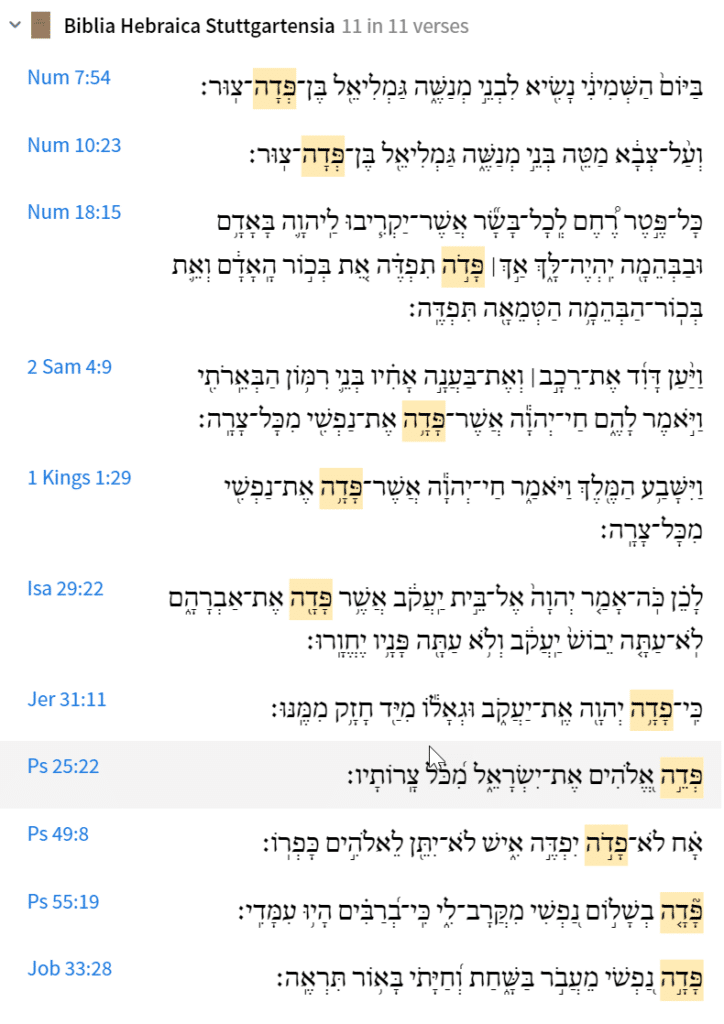Jump to Jer 31:11
The height and width of the screenshot is (1024, 724).
(66, 699)
